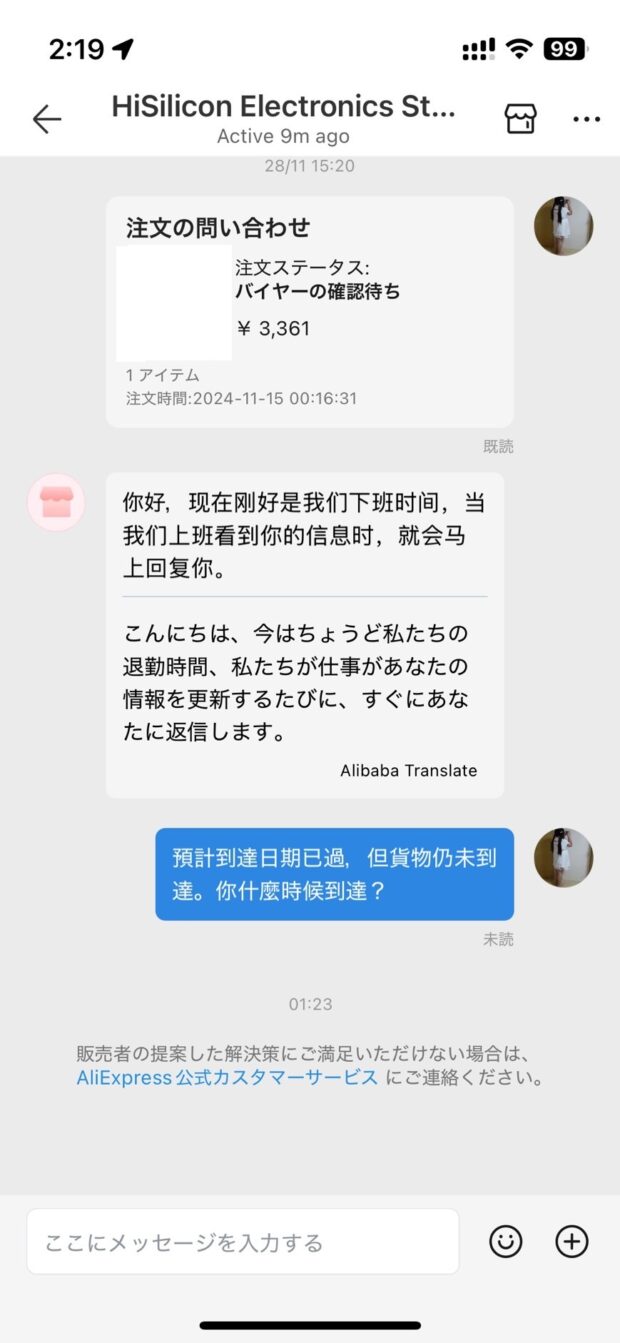The image size is (620, 1343).
Task: Open the seller's shop avatar
Action: (56, 502)
